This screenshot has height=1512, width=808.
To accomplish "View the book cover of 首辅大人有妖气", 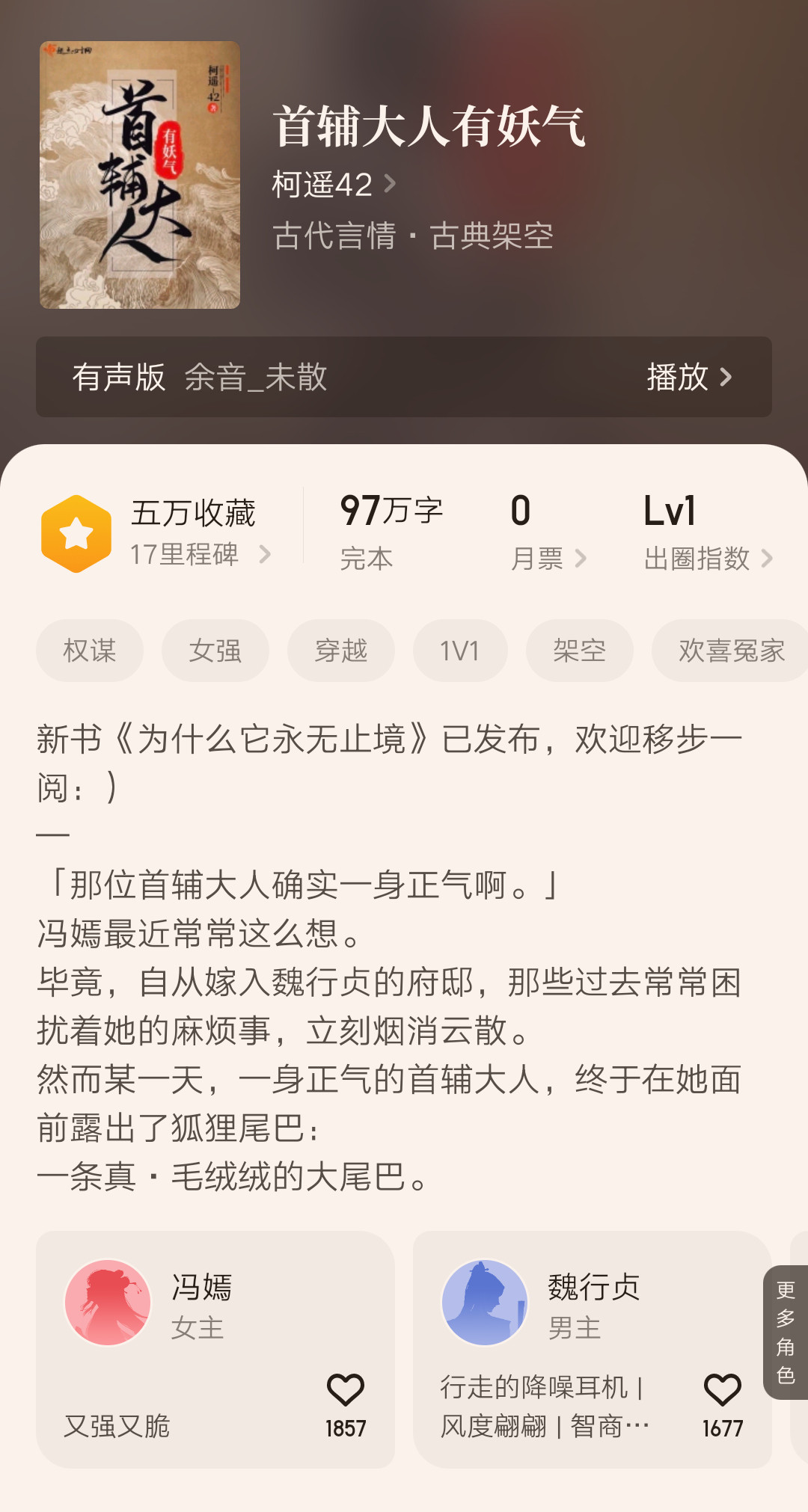I will tap(140, 175).
